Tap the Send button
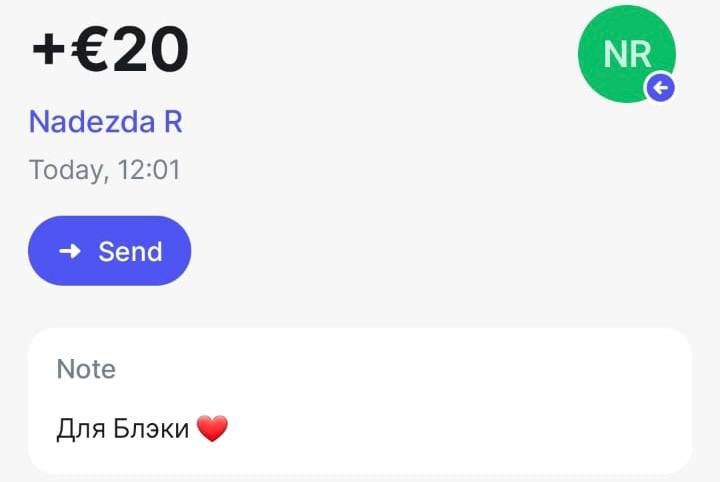This screenshot has height=482, width=720. (x=110, y=251)
